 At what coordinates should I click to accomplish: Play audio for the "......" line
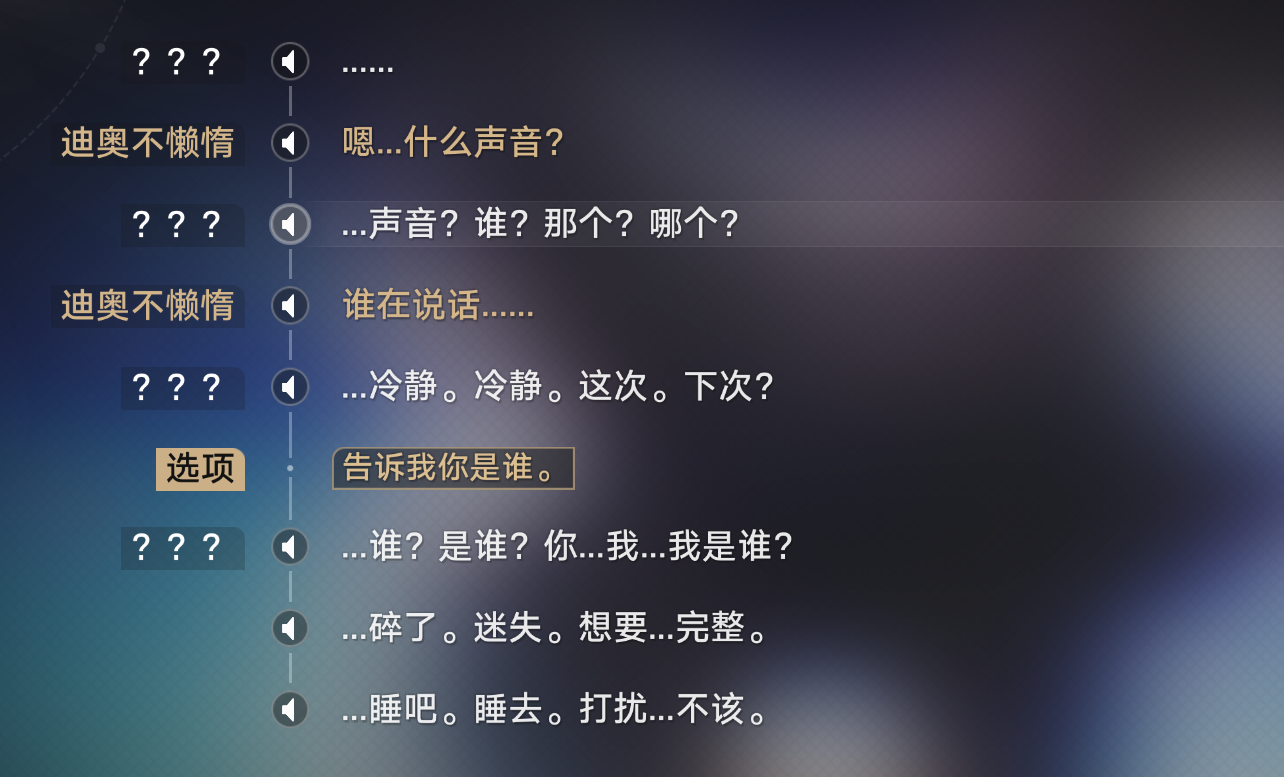[x=290, y=62]
